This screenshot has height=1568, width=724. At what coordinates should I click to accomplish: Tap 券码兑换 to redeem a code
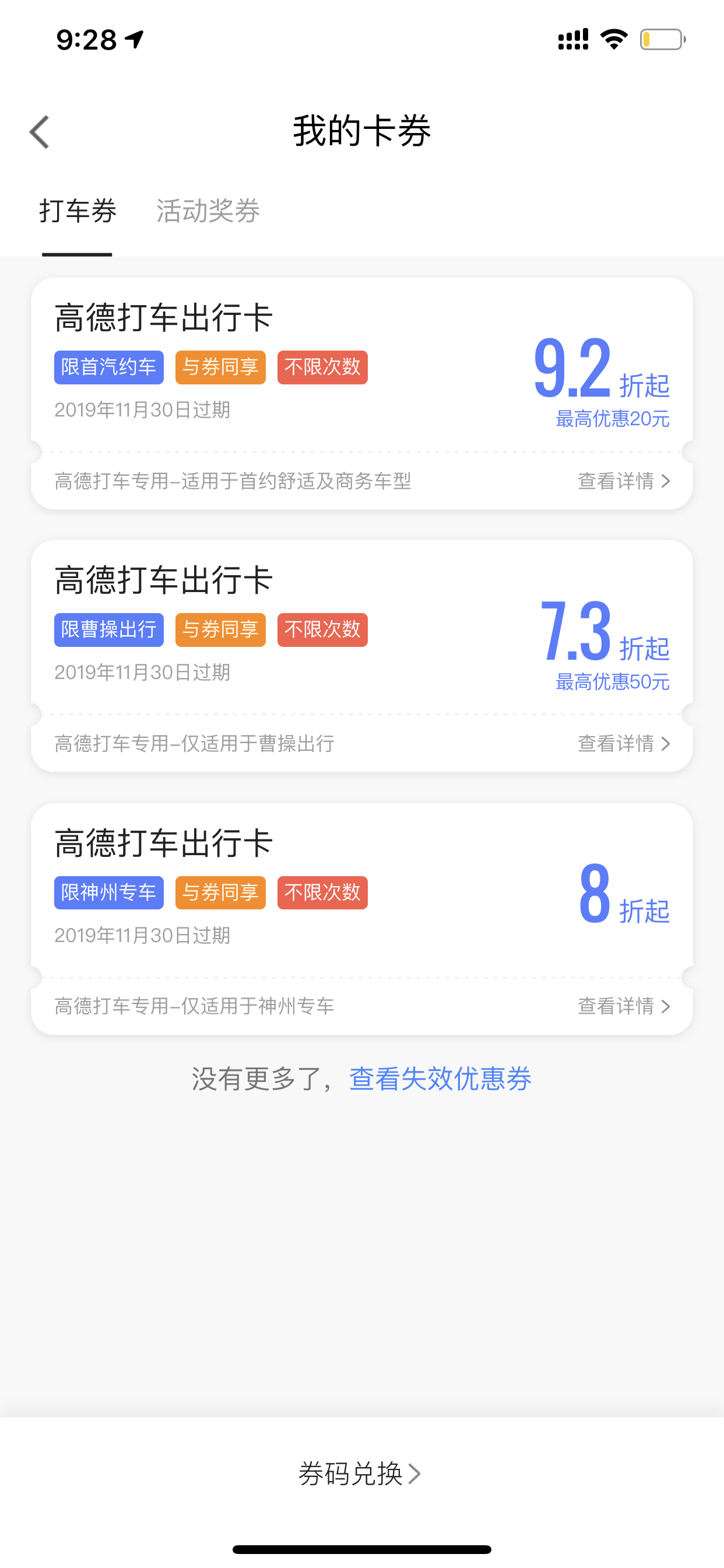click(360, 1473)
